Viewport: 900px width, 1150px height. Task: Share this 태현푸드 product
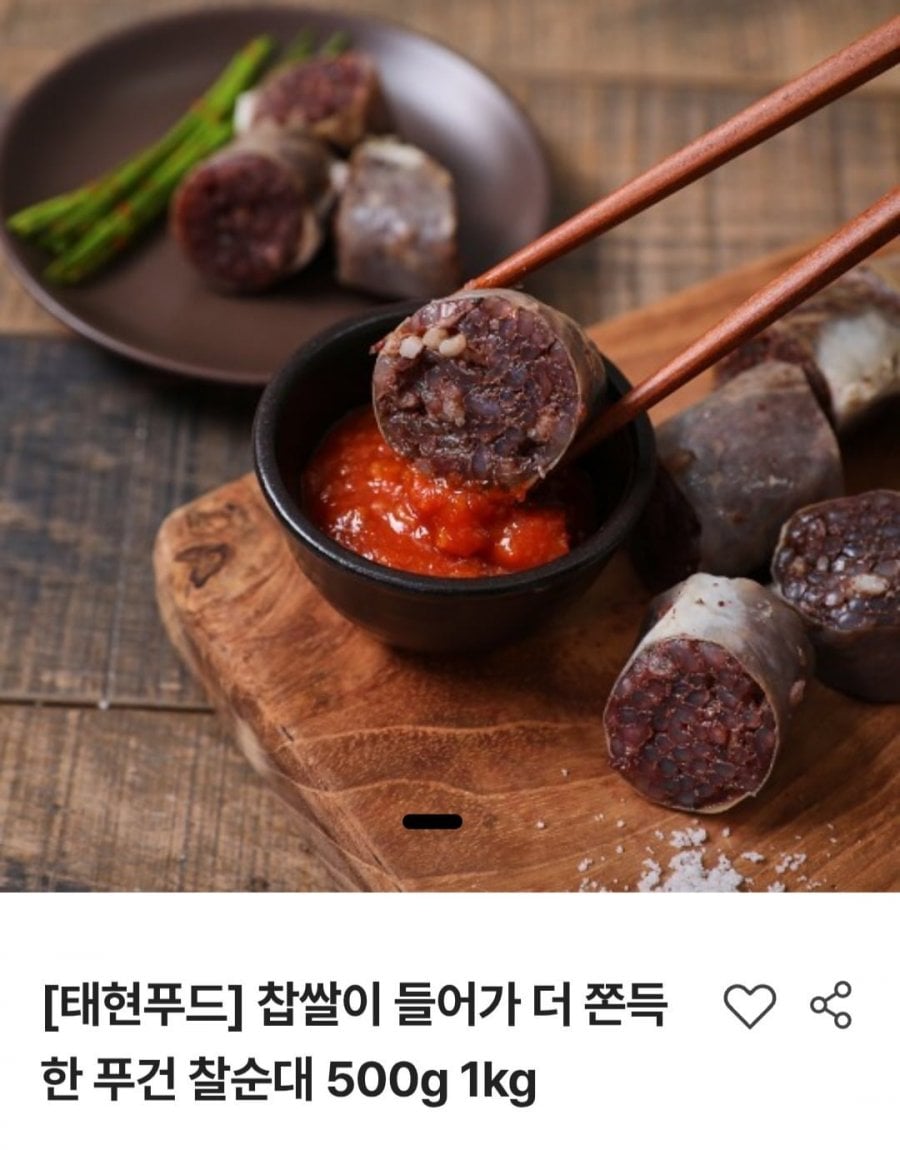tap(830, 1005)
